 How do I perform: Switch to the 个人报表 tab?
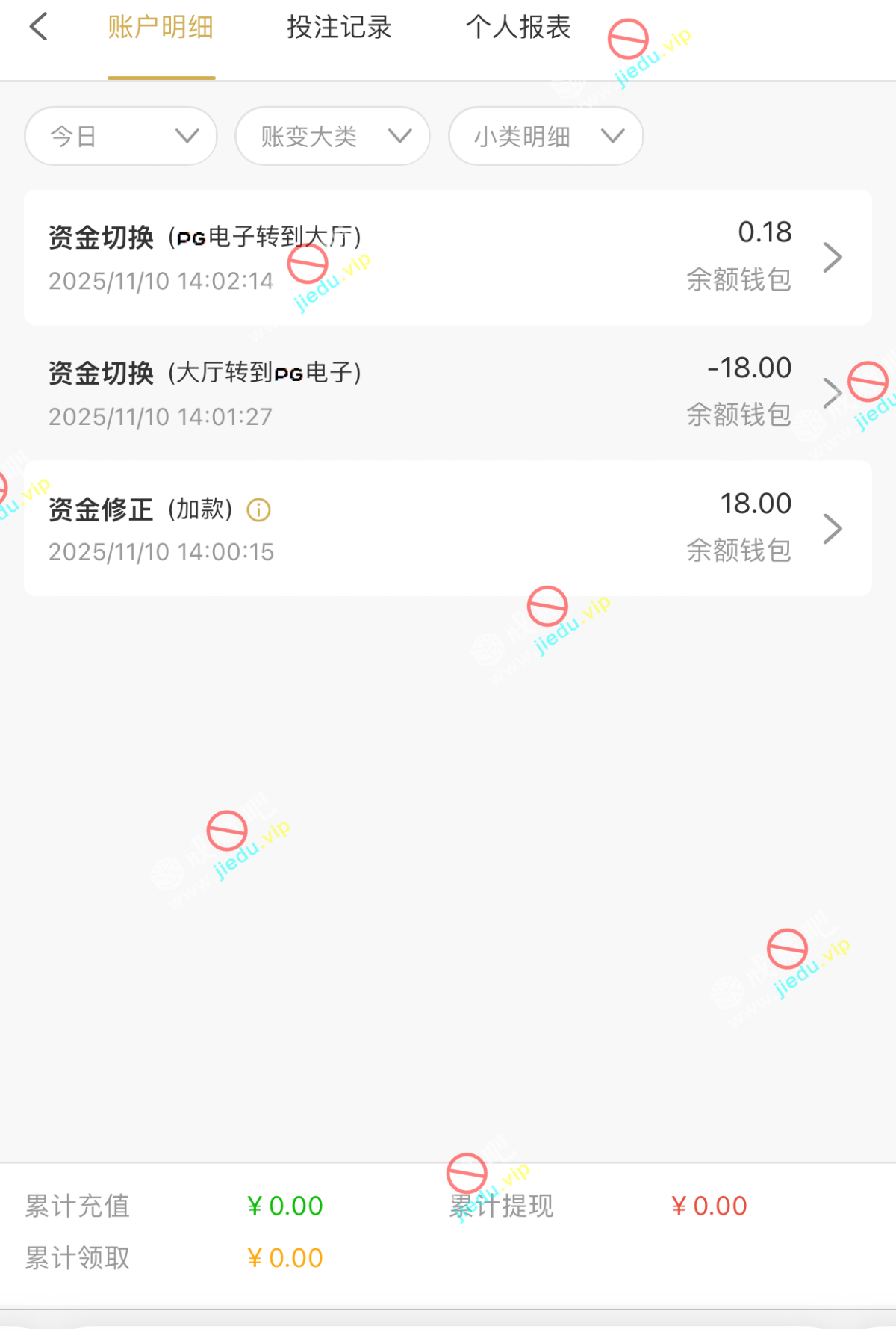coord(518,28)
